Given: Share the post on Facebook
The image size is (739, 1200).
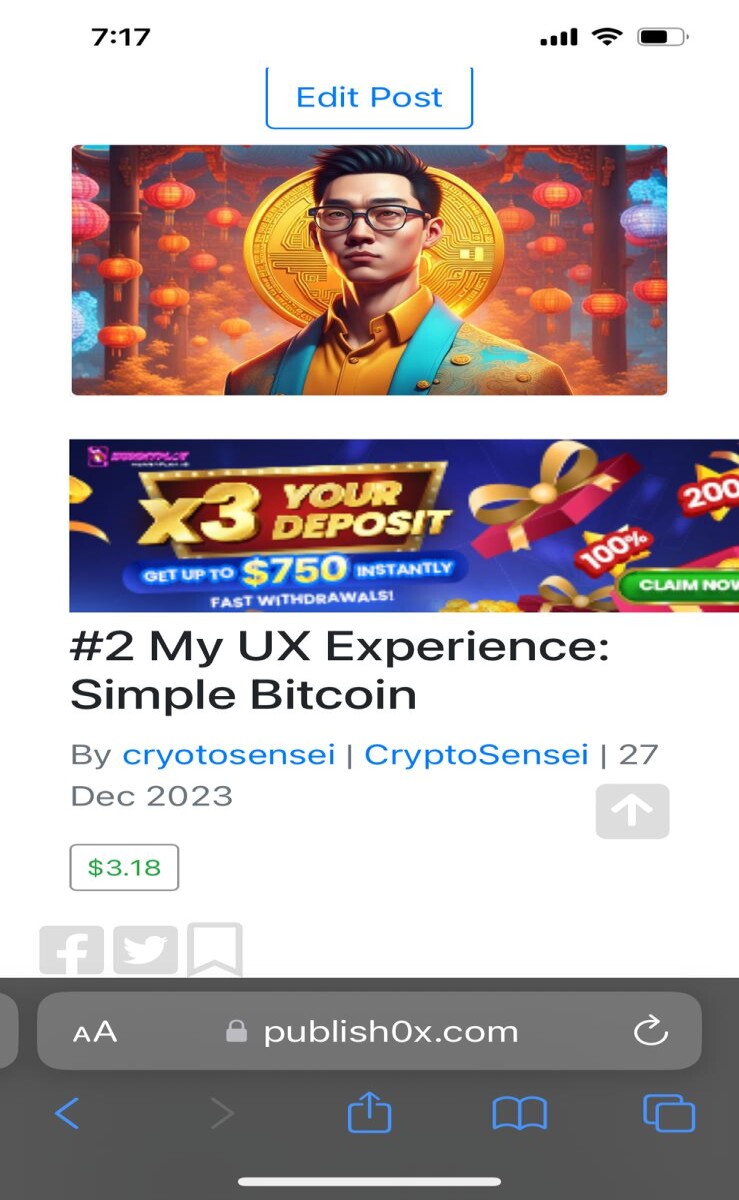Looking at the screenshot, I should [x=72, y=950].
